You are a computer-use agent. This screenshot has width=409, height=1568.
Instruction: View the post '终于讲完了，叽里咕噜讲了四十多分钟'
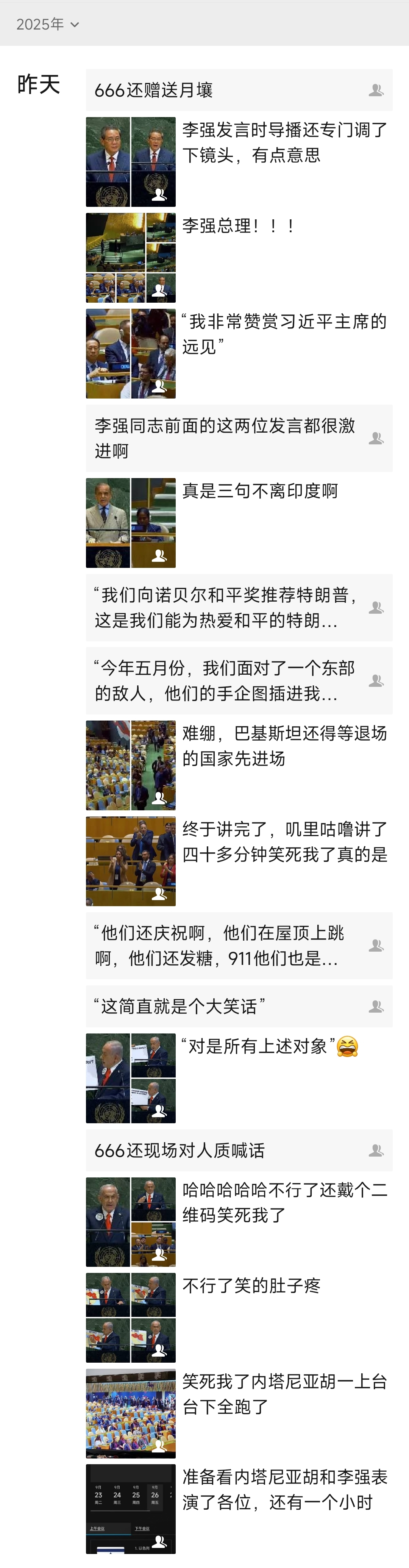pyautogui.click(x=239, y=861)
